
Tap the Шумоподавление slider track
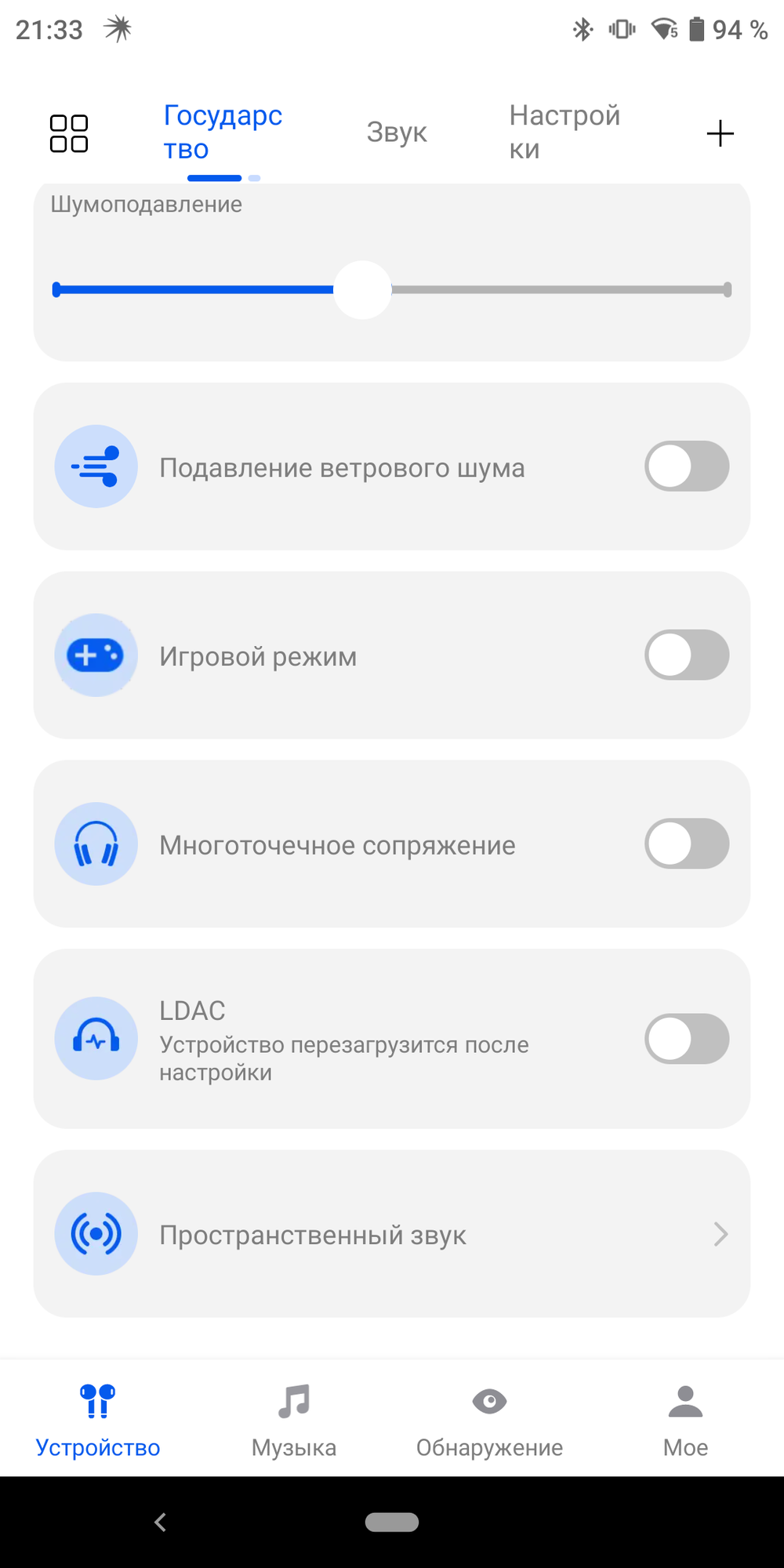tap(549, 290)
